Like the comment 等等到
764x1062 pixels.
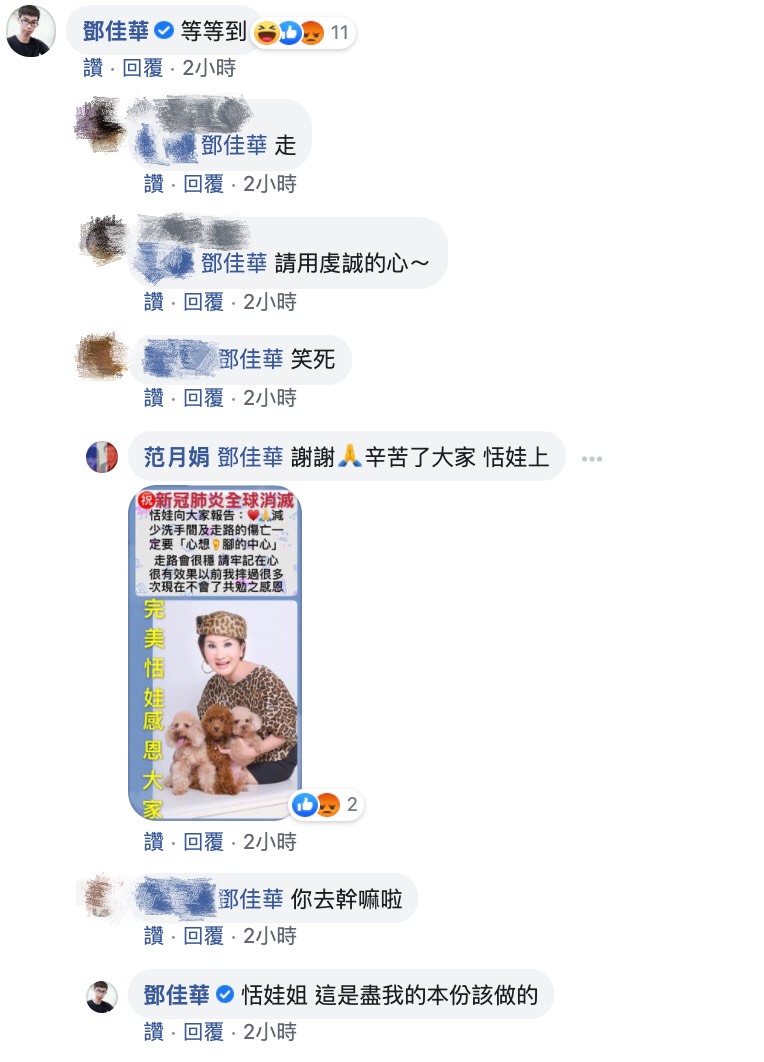(93, 68)
